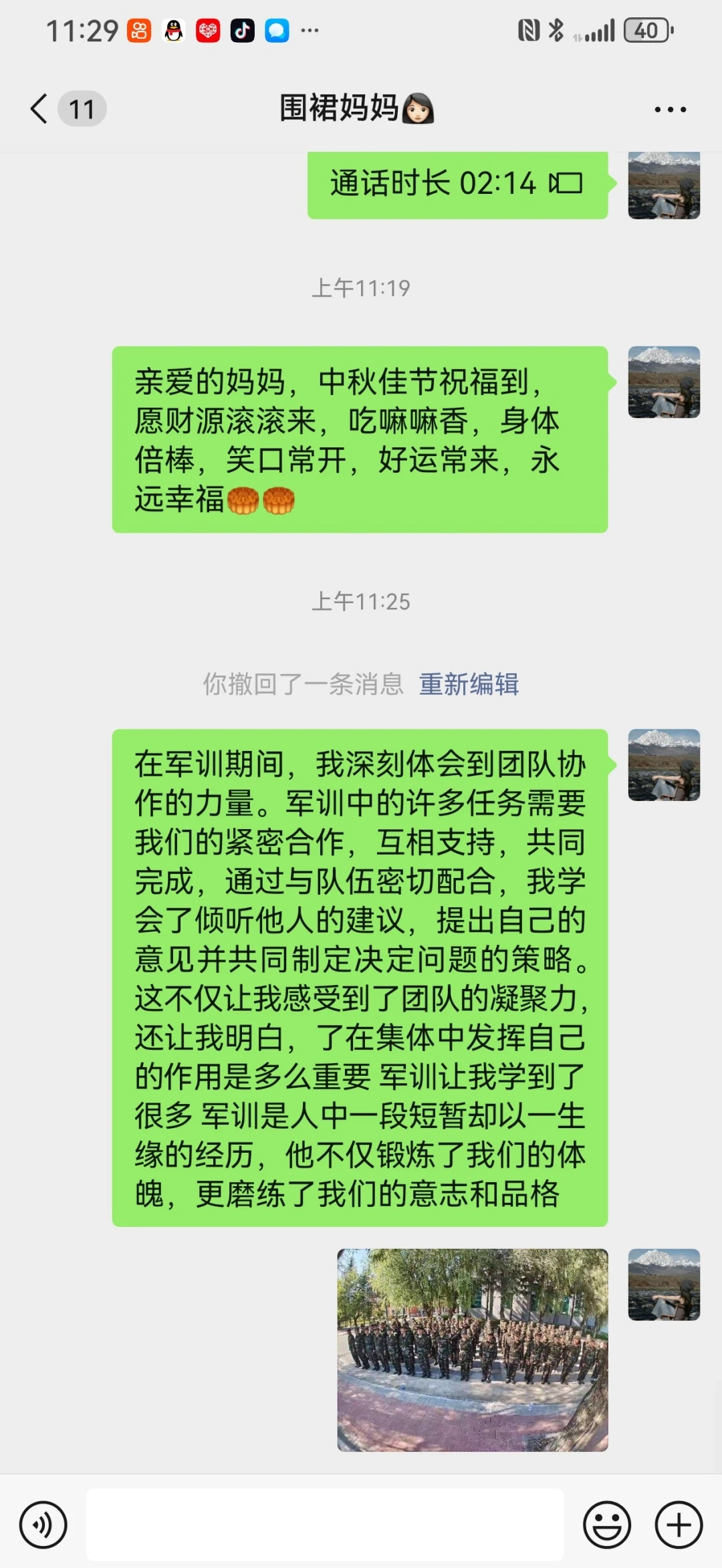This screenshot has width=722, height=1568.
Task: Open the chat info overflow menu
Action: 670,110
